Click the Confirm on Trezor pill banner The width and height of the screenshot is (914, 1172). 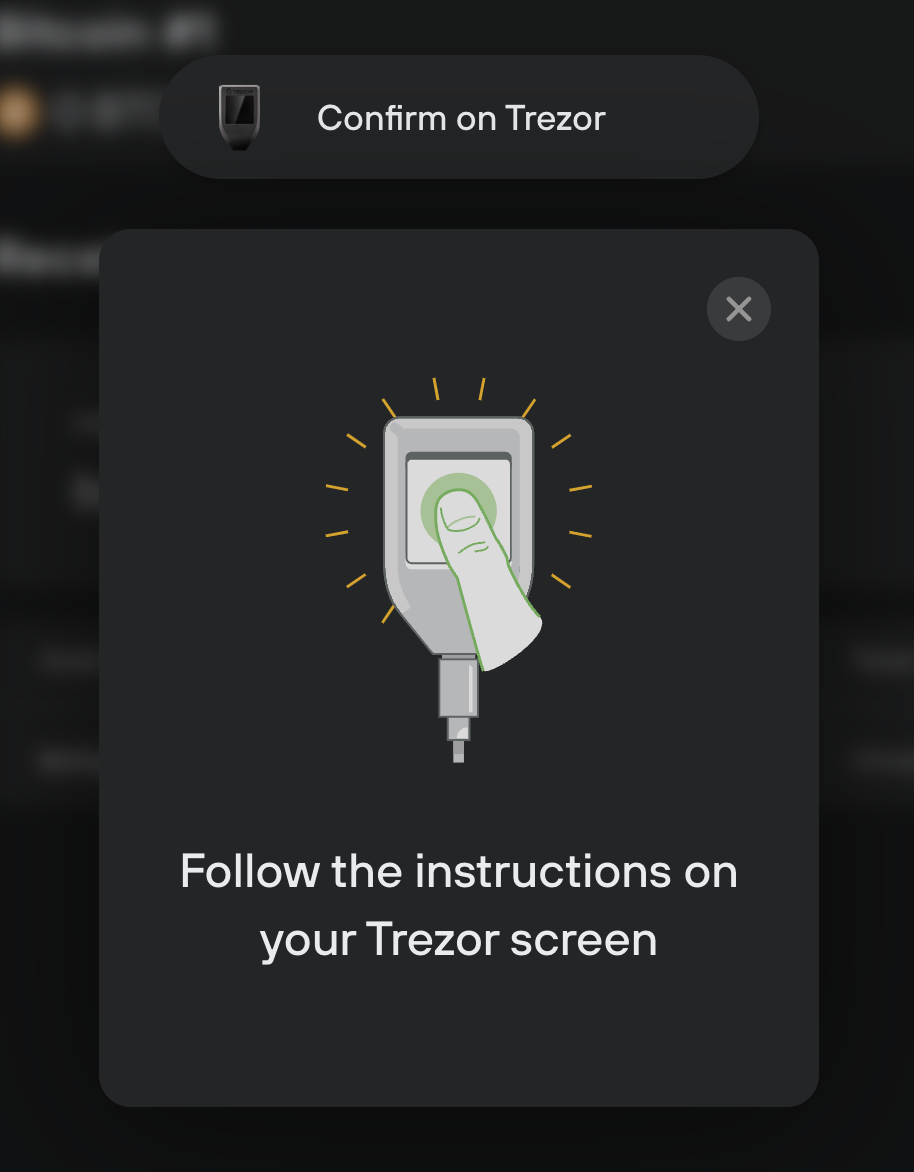tap(459, 117)
